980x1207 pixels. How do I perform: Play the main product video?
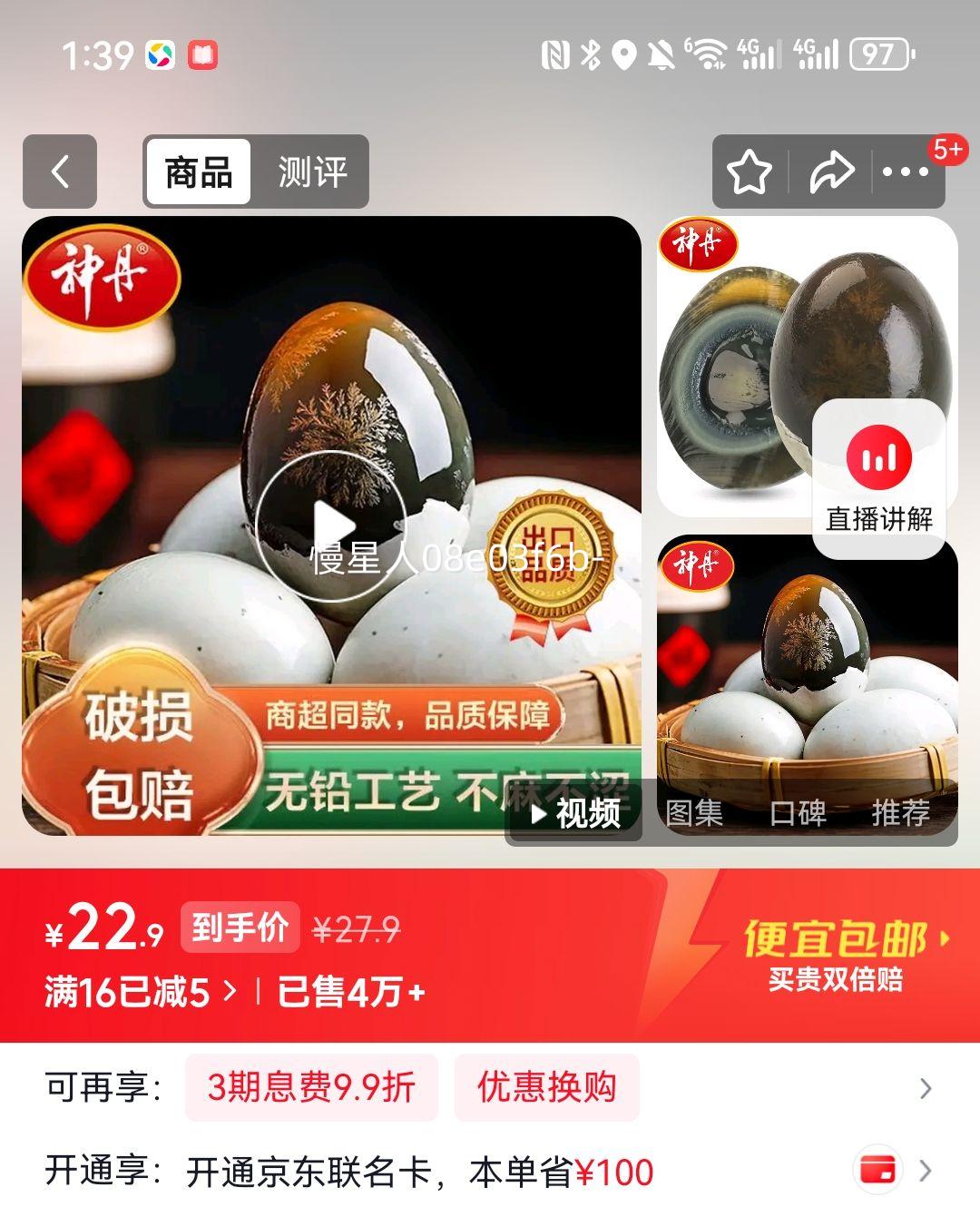point(336,518)
